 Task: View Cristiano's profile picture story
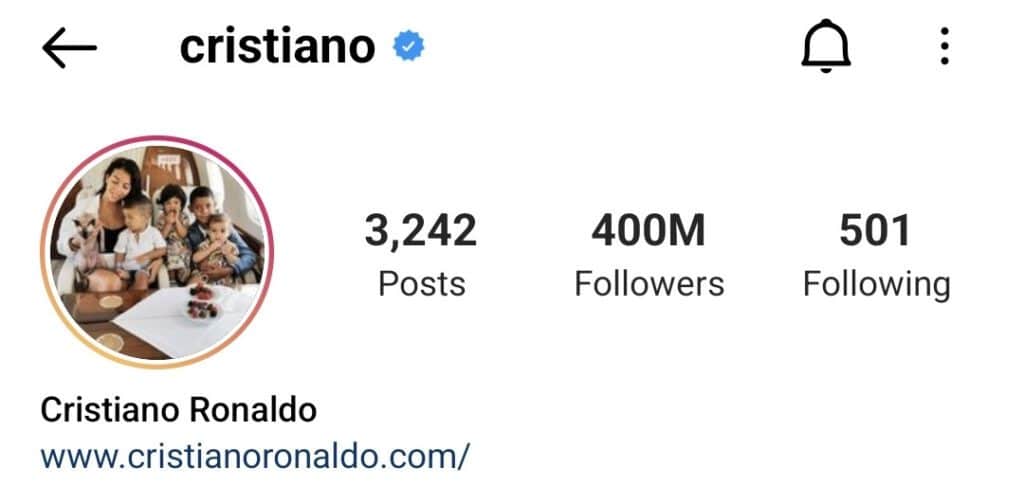[x=157, y=252]
